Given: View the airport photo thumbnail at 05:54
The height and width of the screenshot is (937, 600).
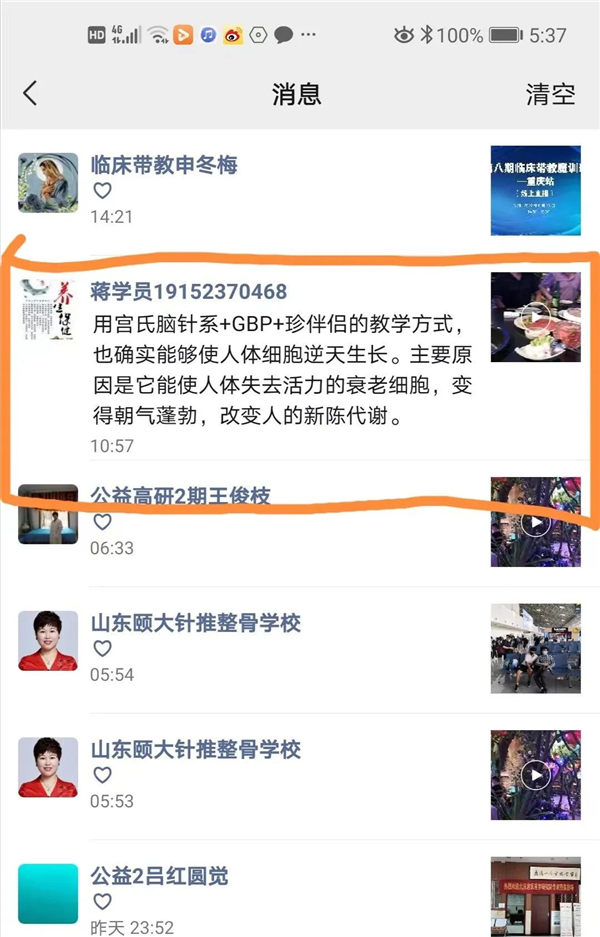Looking at the screenshot, I should [535, 648].
